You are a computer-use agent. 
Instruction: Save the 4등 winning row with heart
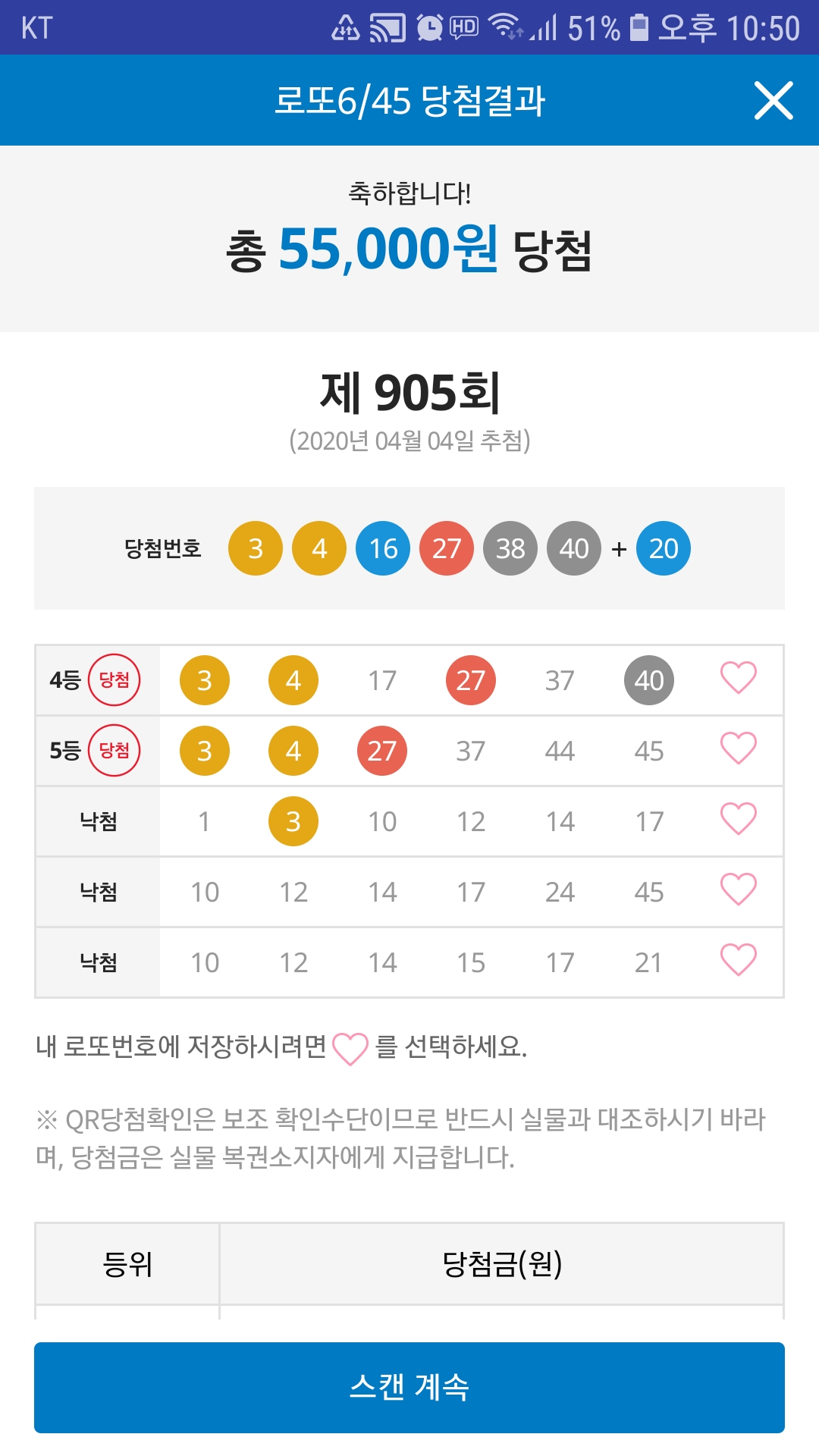tap(738, 679)
